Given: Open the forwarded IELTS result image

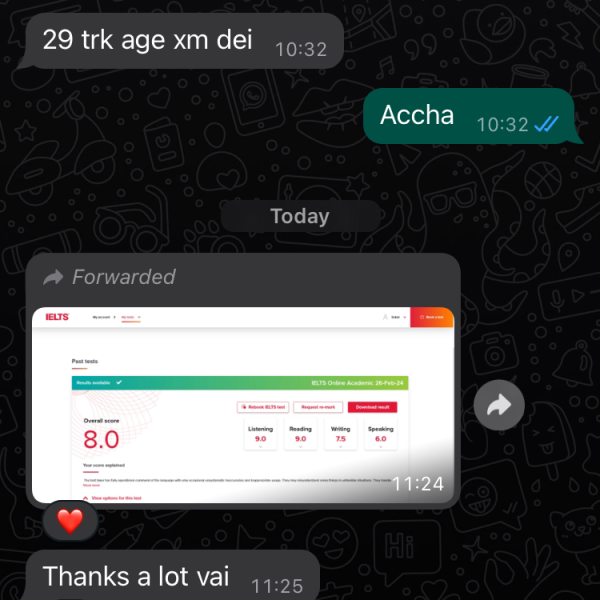Looking at the screenshot, I should click(x=243, y=405).
